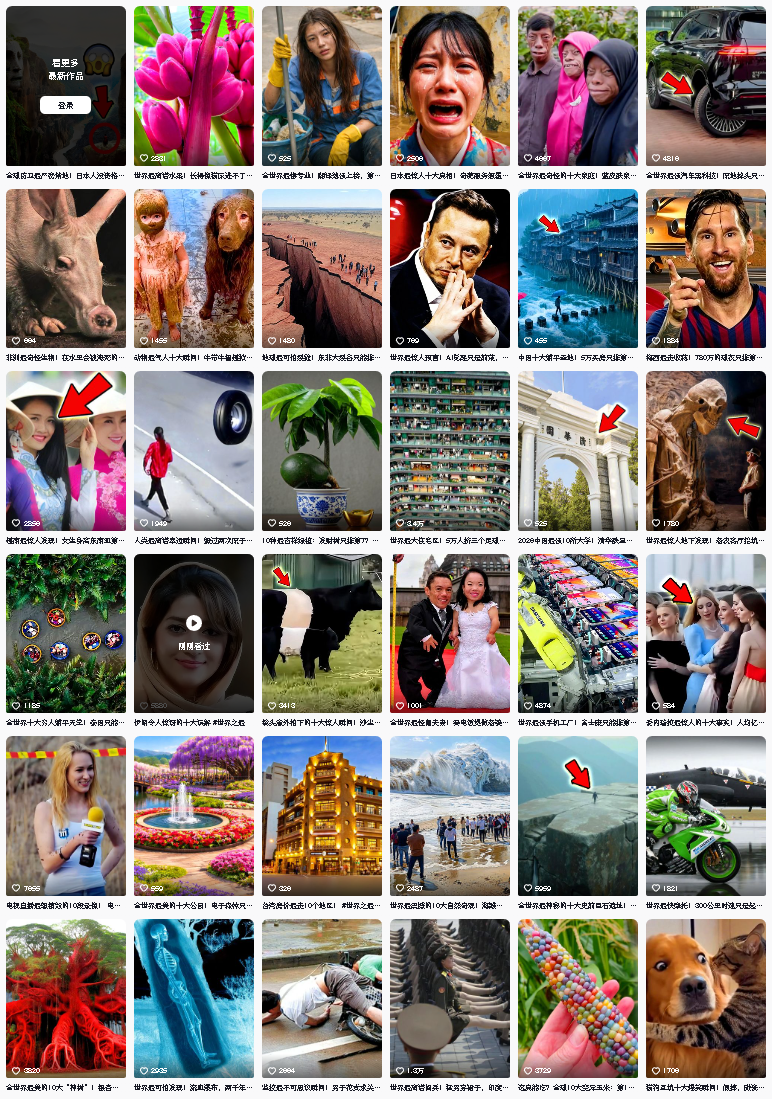Open the green motorcycle and jet video
This screenshot has width=772, height=1099.
(705, 816)
